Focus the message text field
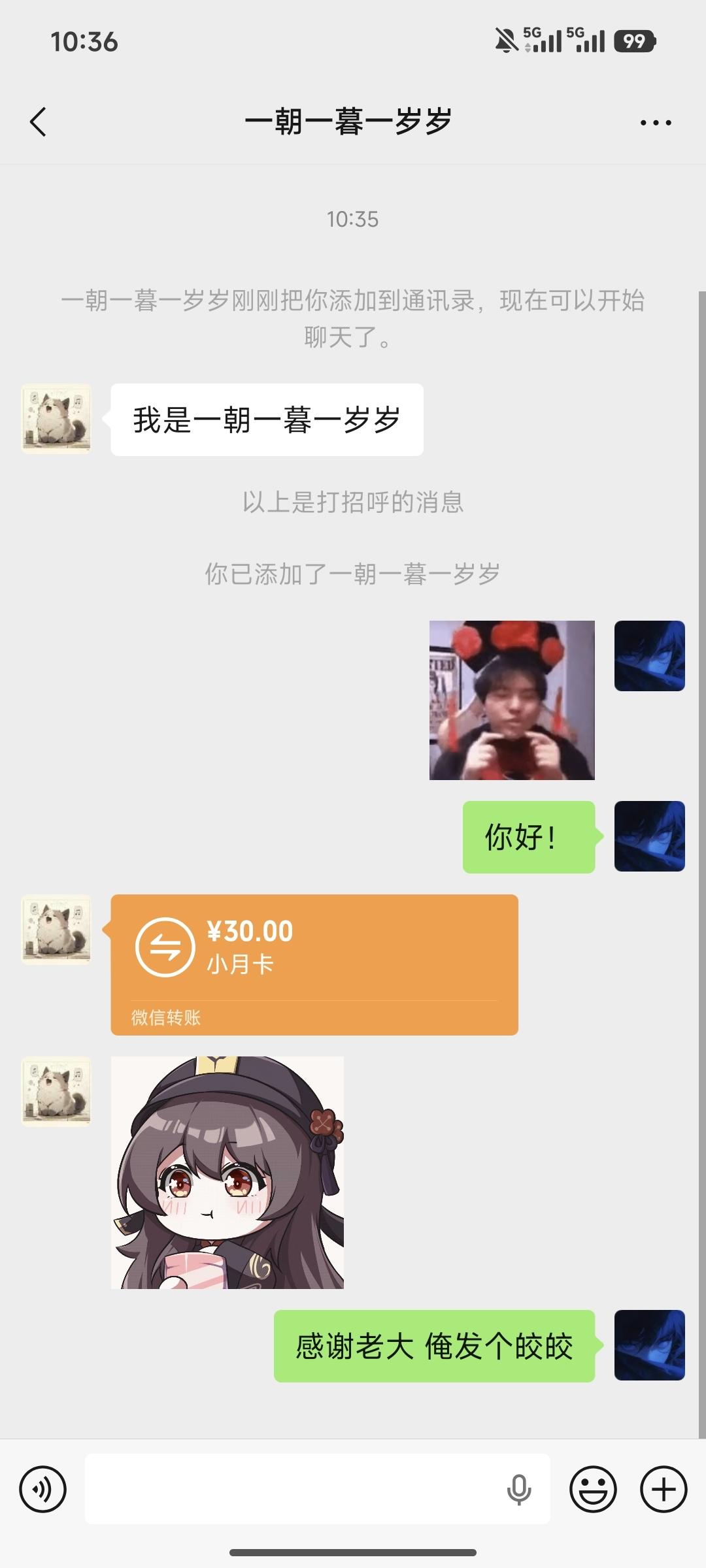This screenshot has width=706, height=1568. [294, 1490]
